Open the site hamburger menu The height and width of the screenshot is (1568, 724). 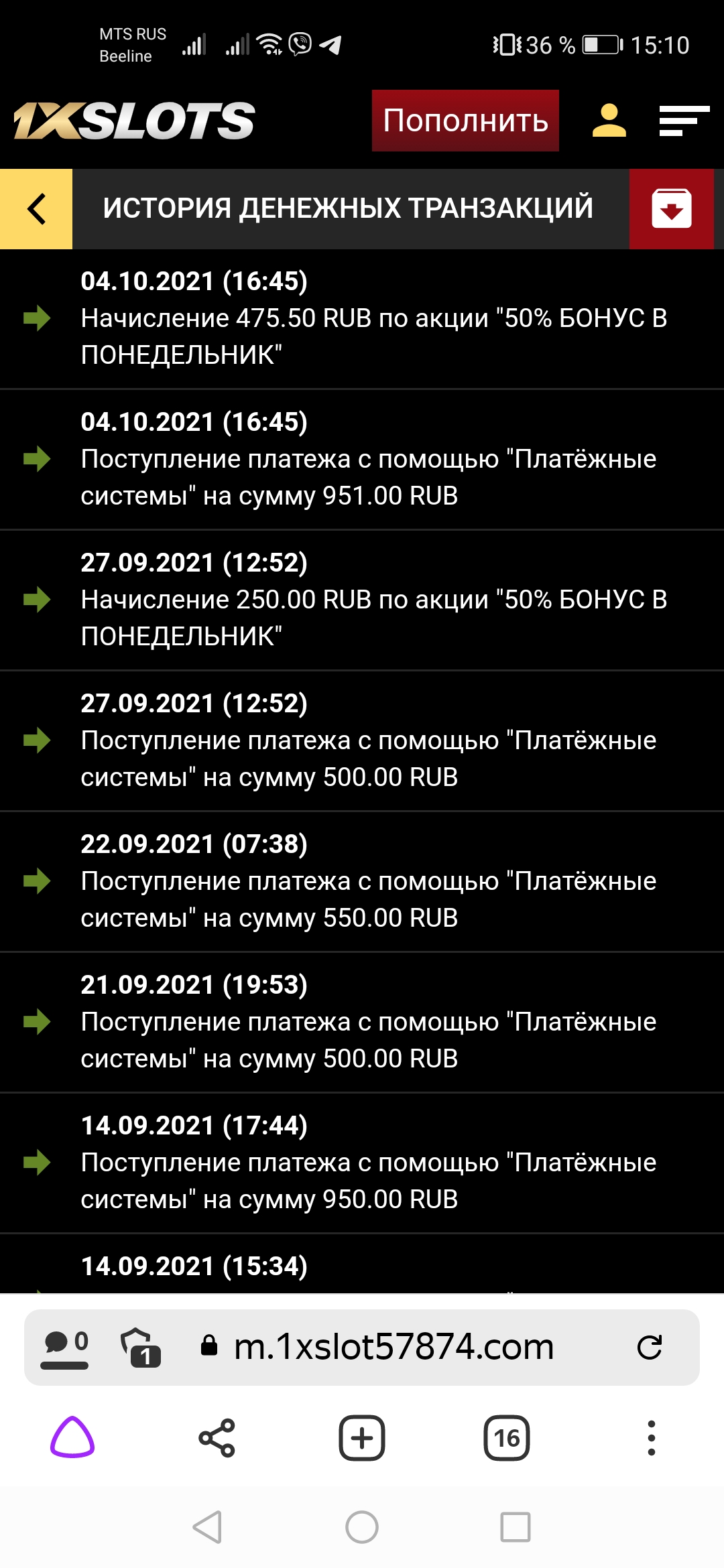(684, 121)
